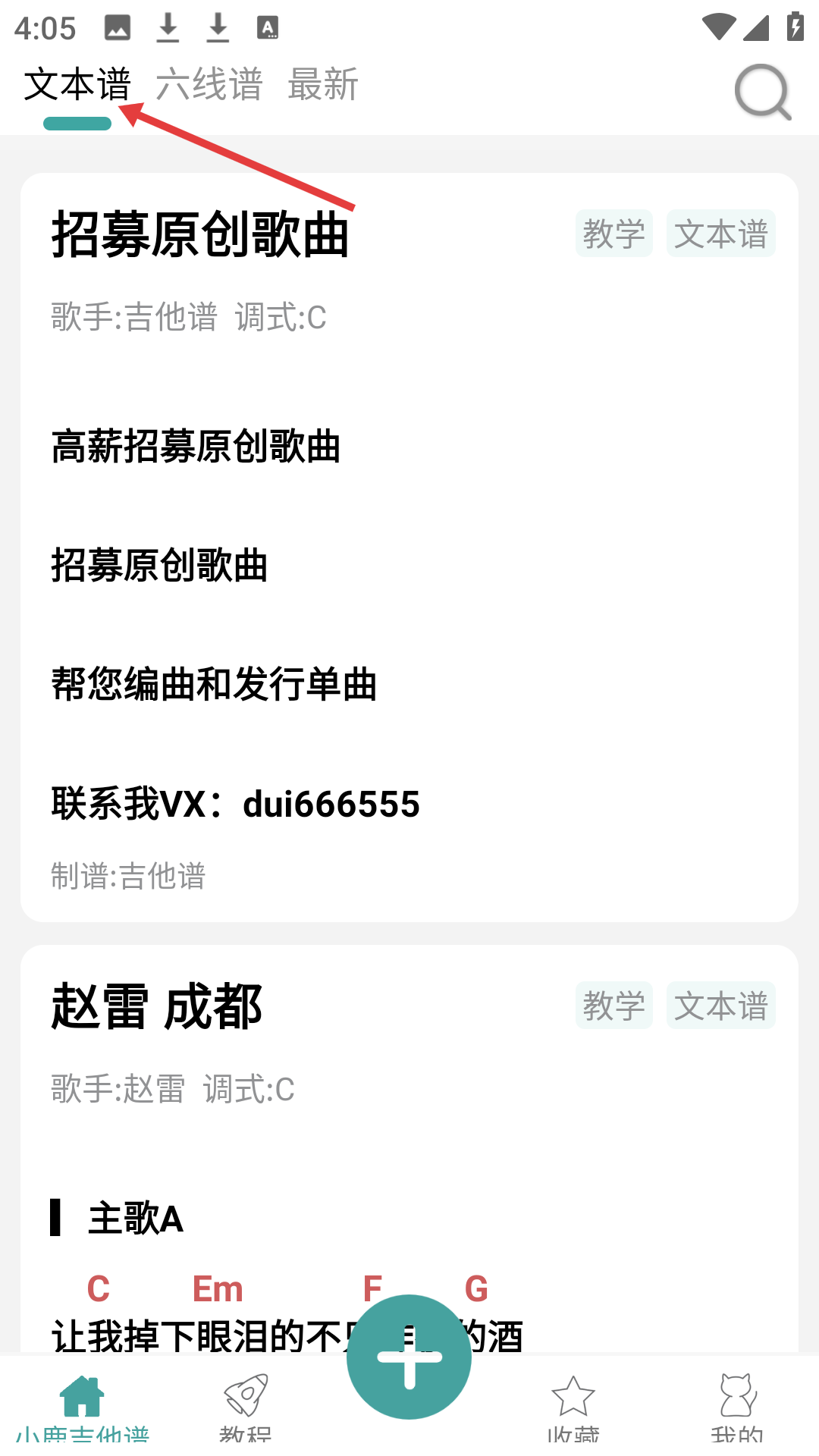The image size is (819, 1456).
Task: Switch to the 我的 profile tab
Action: (x=737, y=1407)
